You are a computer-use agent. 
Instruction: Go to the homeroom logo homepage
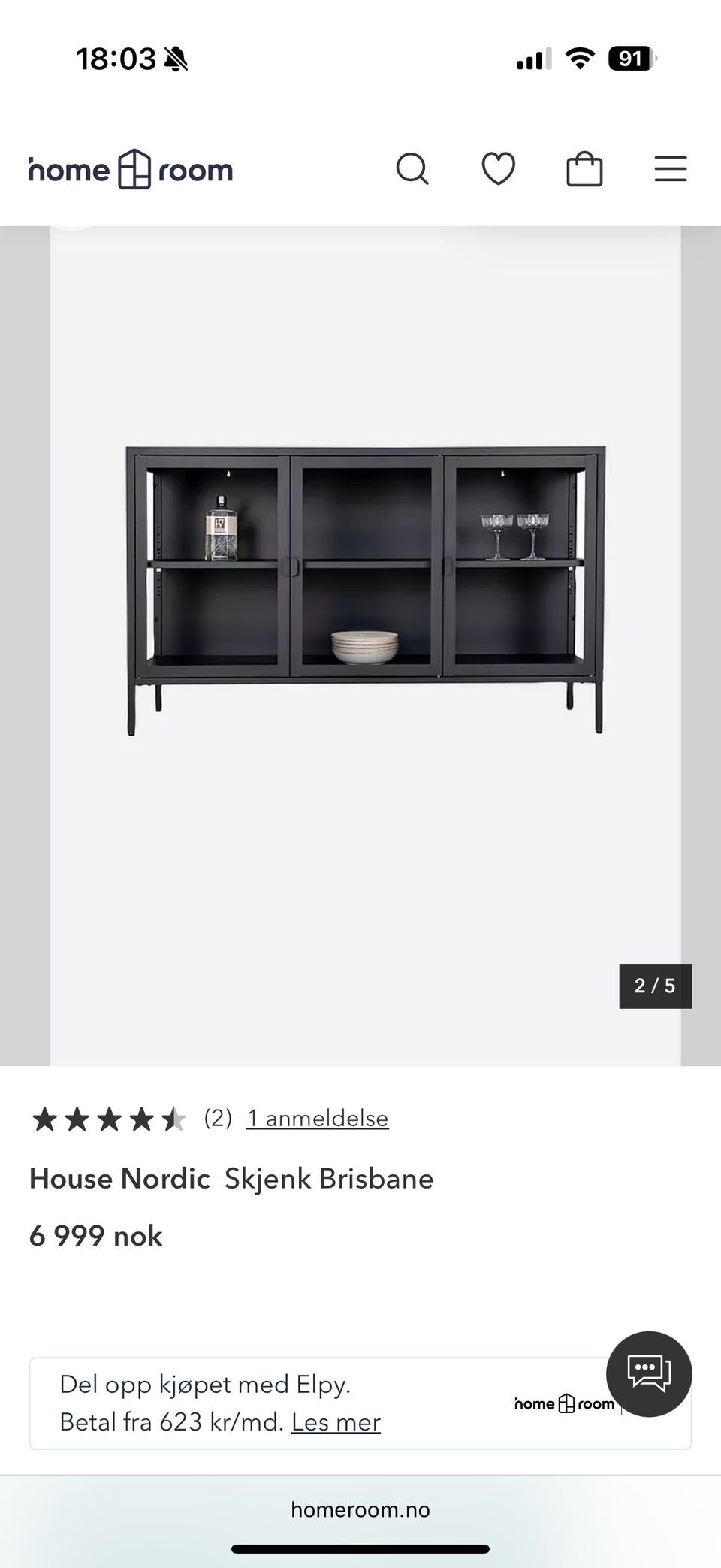pos(131,170)
